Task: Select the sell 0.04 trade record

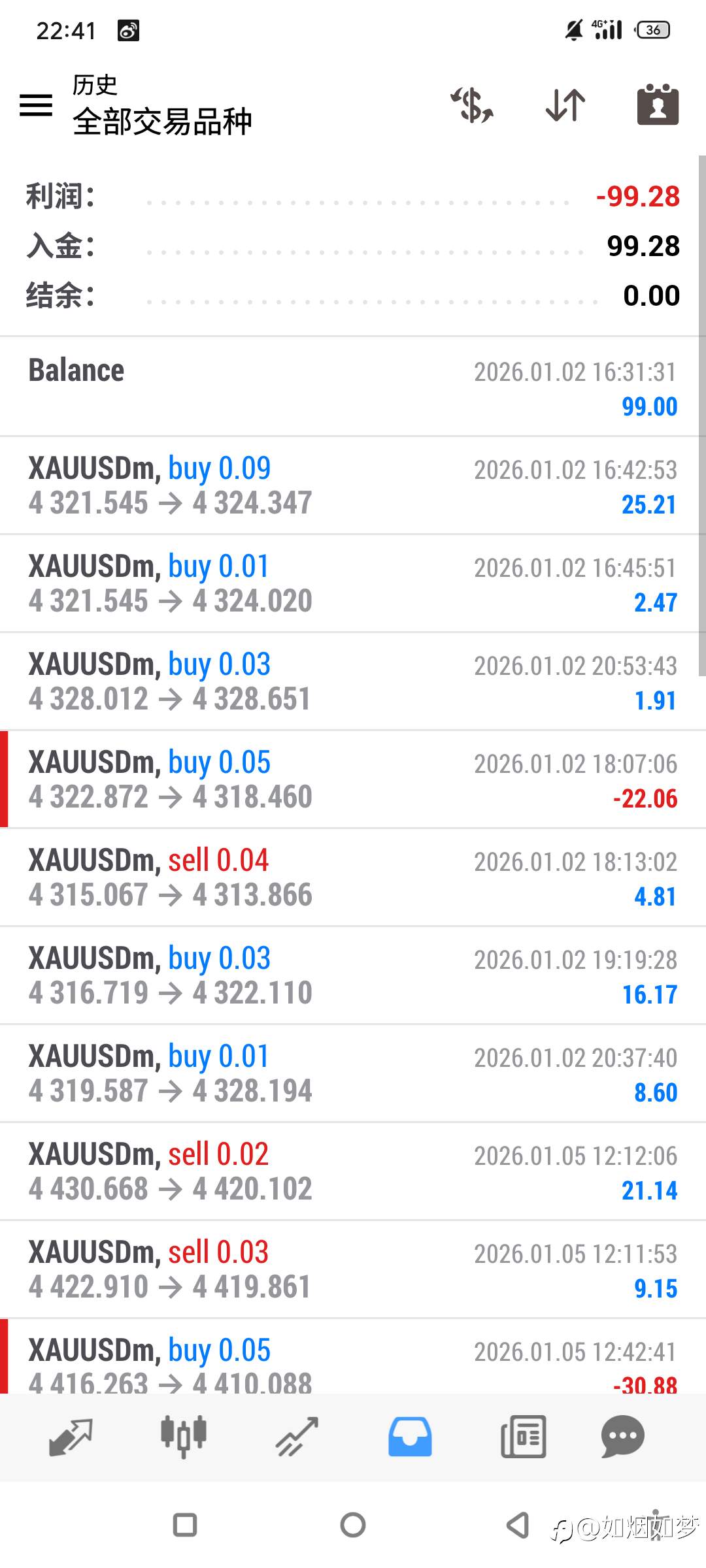Action: [353, 877]
